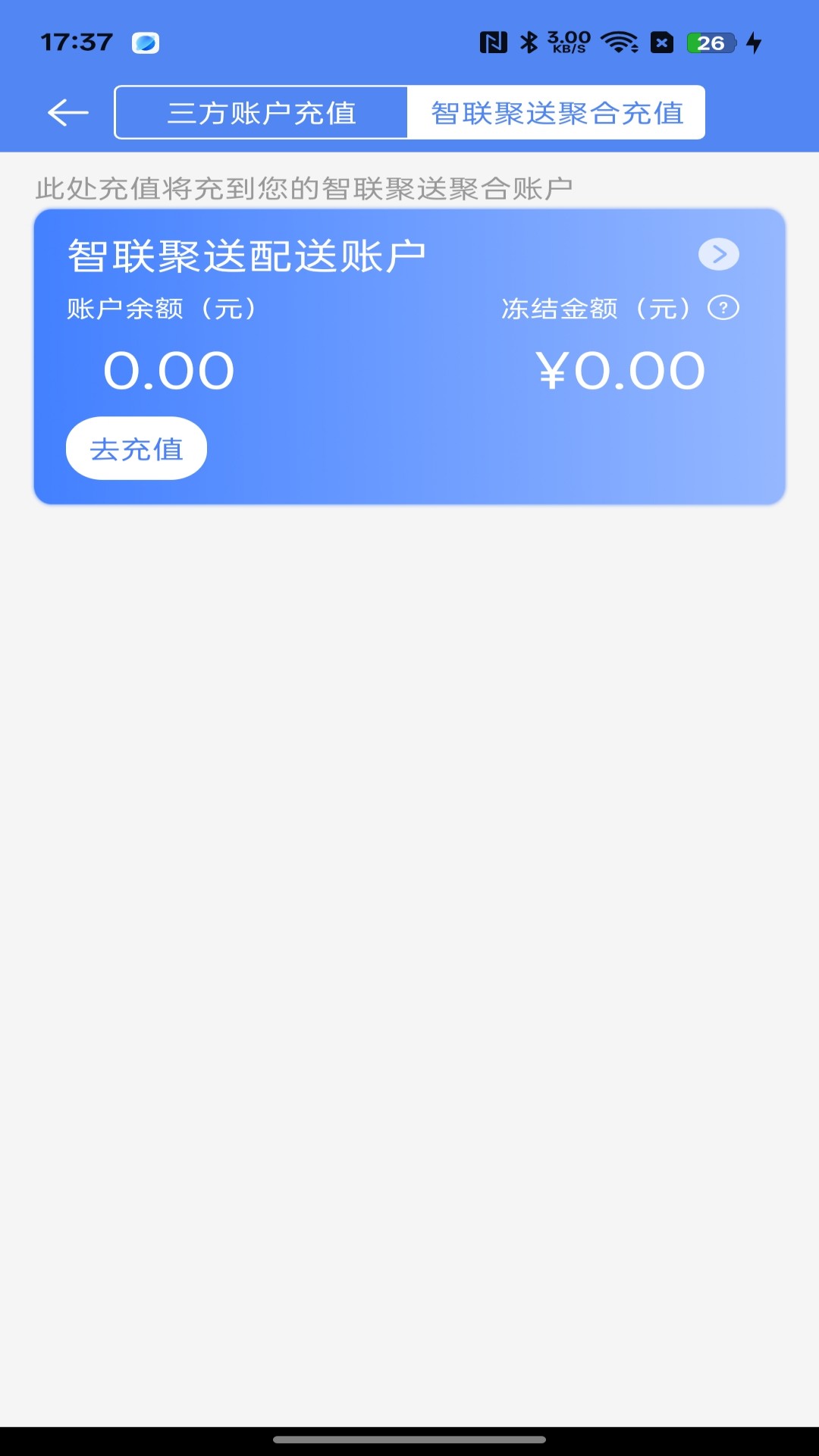Click the account balance 0.00 value

pyautogui.click(x=170, y=370)
